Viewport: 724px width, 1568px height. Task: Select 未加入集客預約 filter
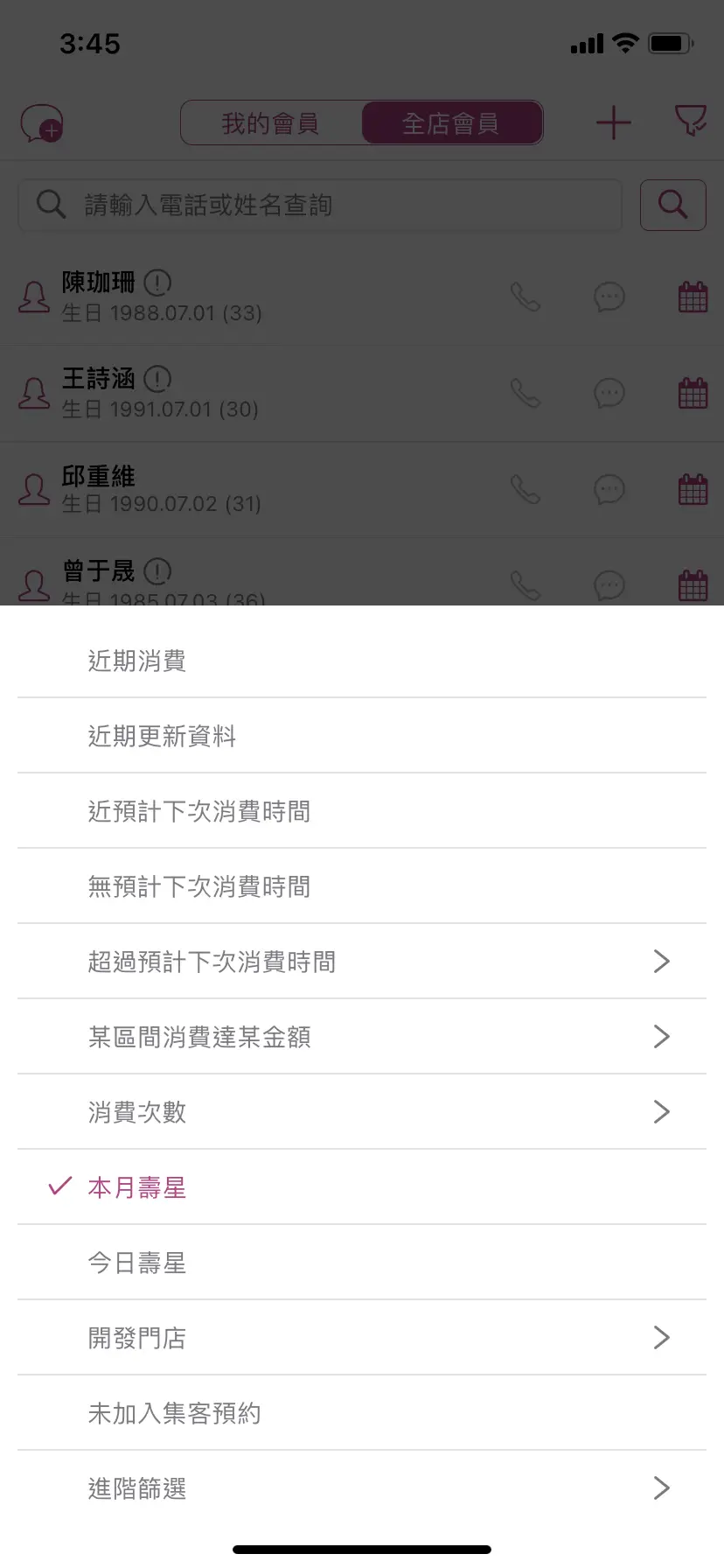(175, 1413)
